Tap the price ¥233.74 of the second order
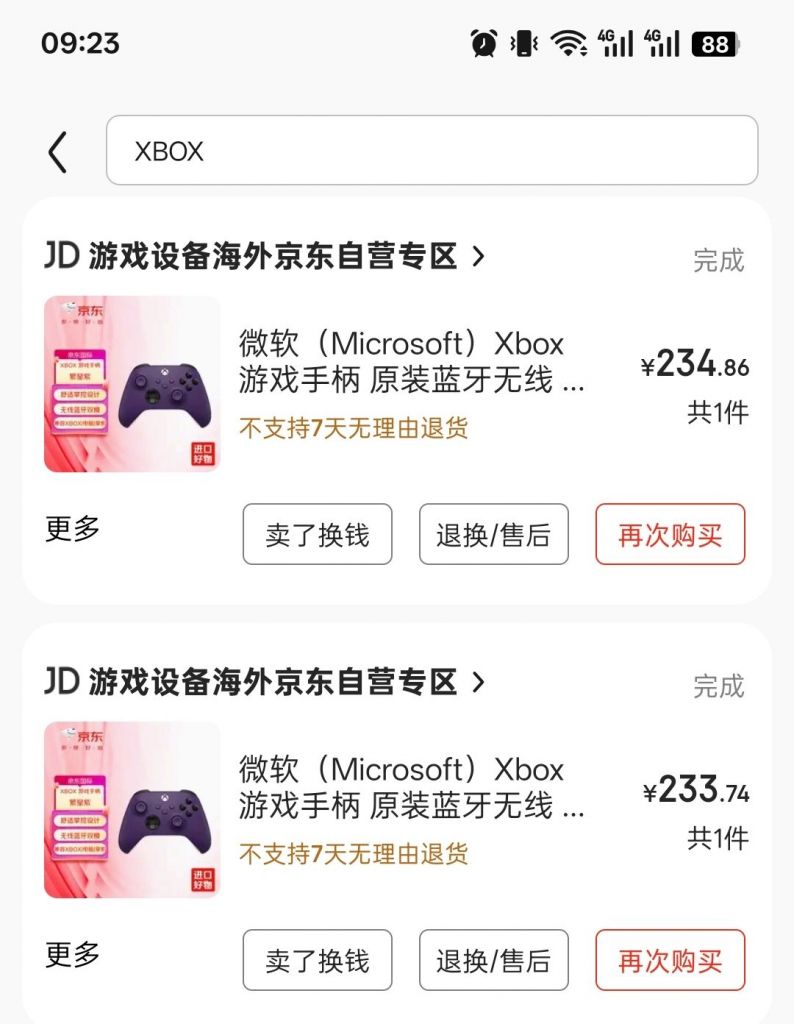 click(x=697, y=789)
